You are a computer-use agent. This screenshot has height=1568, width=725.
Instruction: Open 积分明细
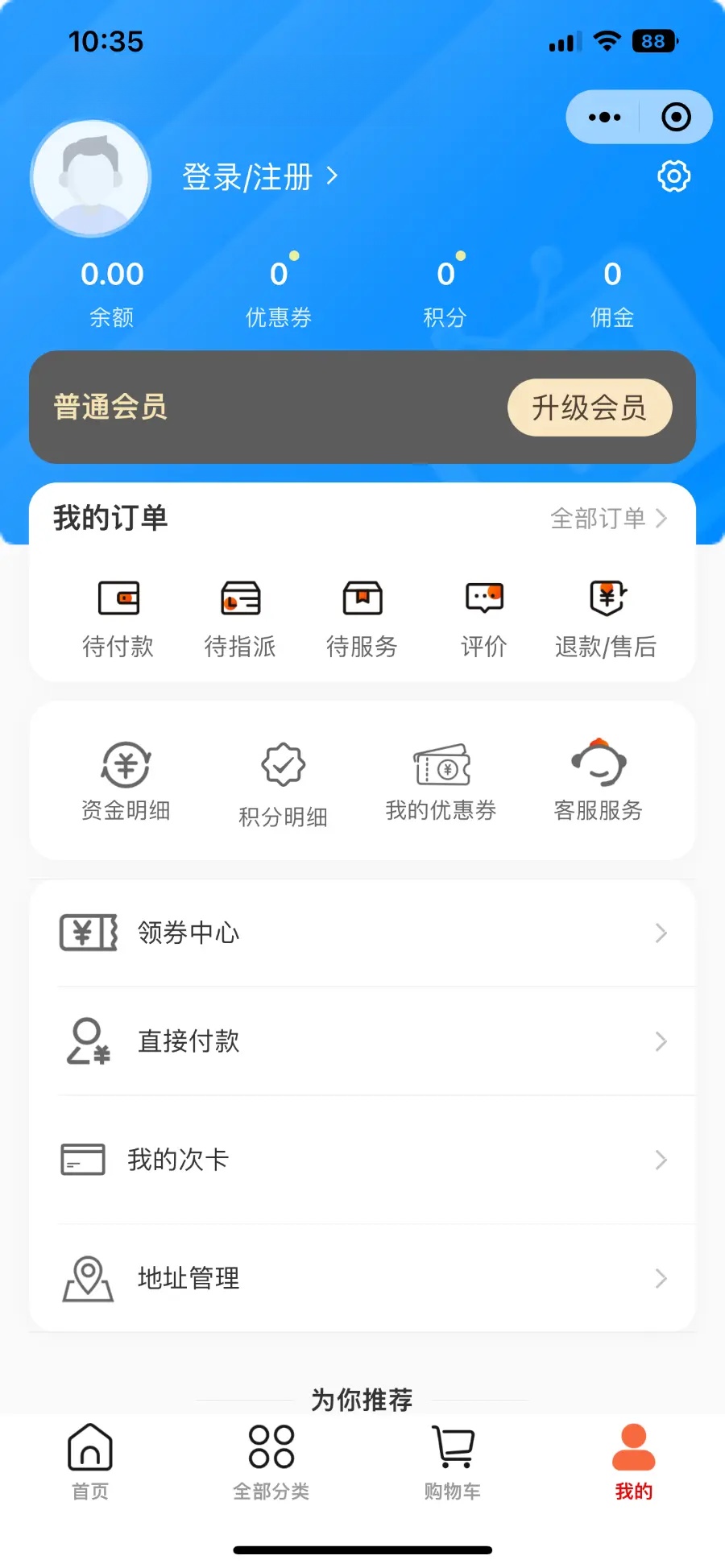click(x=283, y=784)
